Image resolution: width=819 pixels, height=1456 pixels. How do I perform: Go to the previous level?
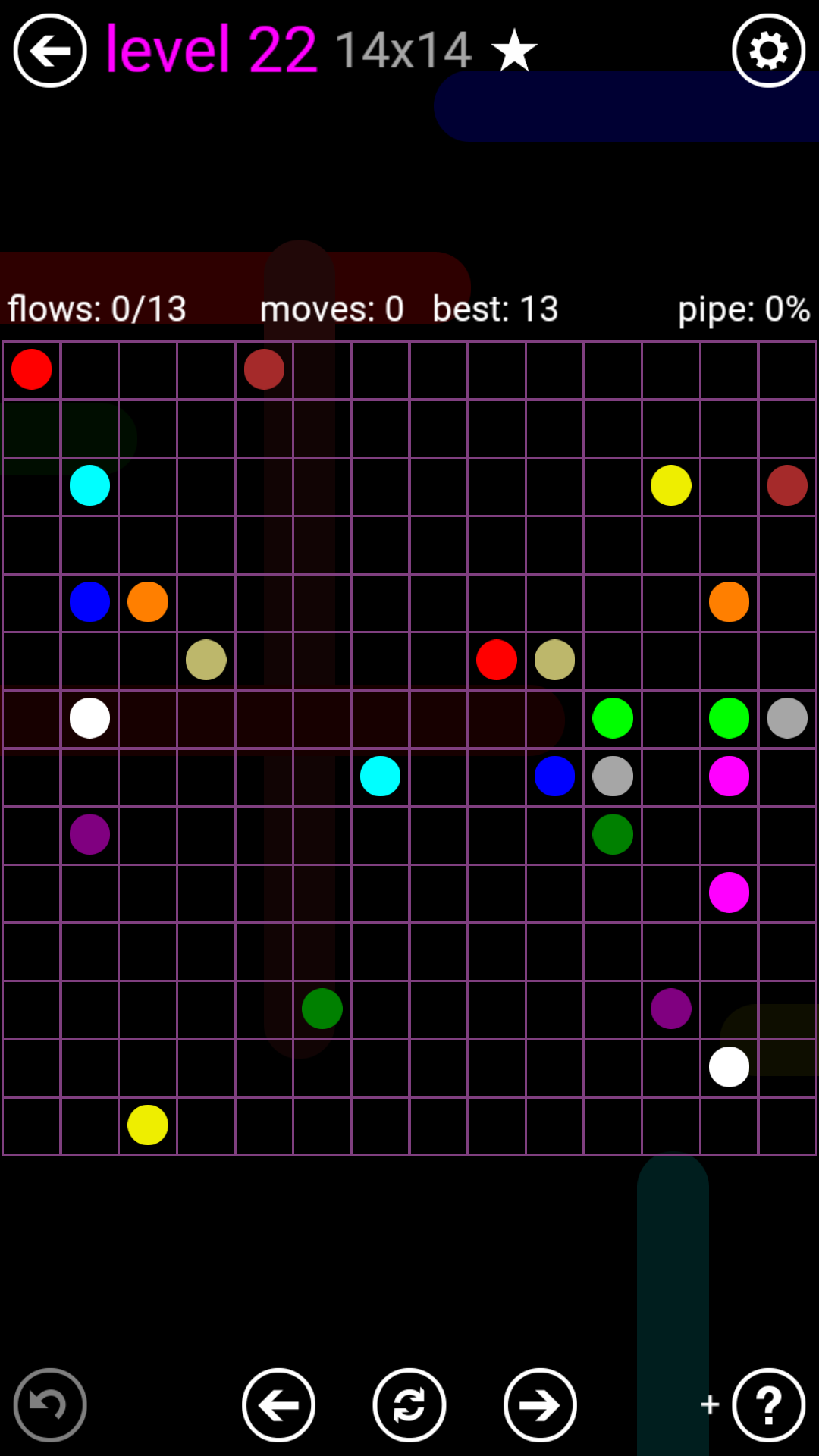coord(278,1405)
